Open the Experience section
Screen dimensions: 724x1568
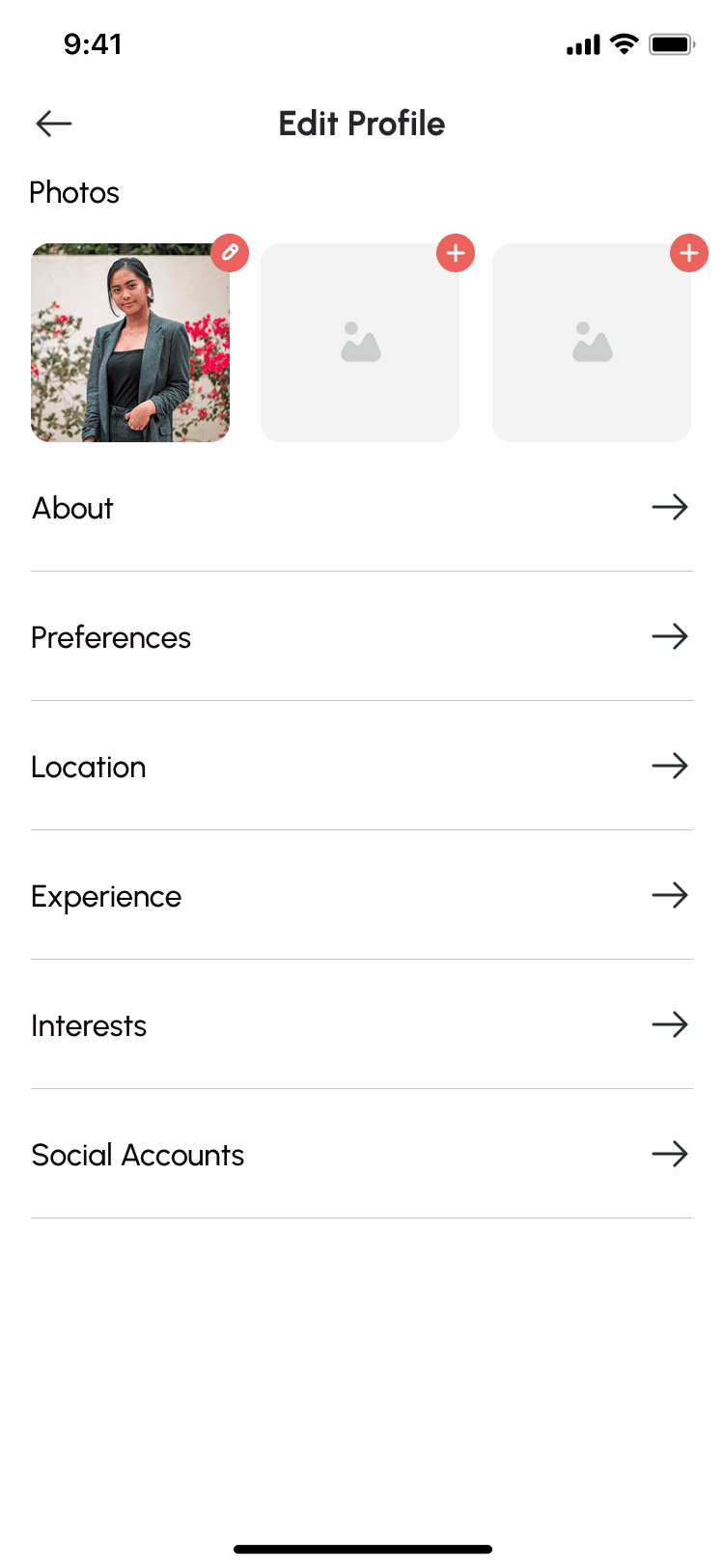(361, 896)
